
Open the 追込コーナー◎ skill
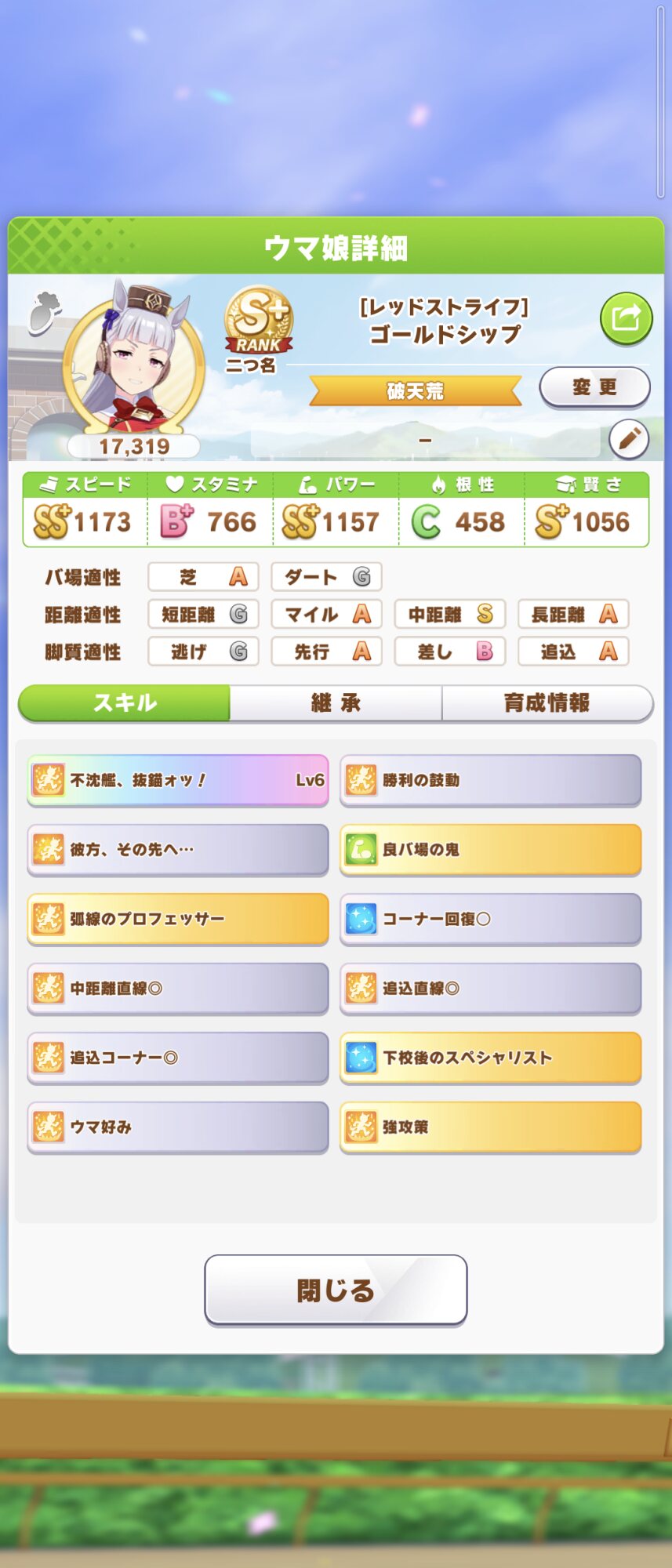(x=177, y=1058)
